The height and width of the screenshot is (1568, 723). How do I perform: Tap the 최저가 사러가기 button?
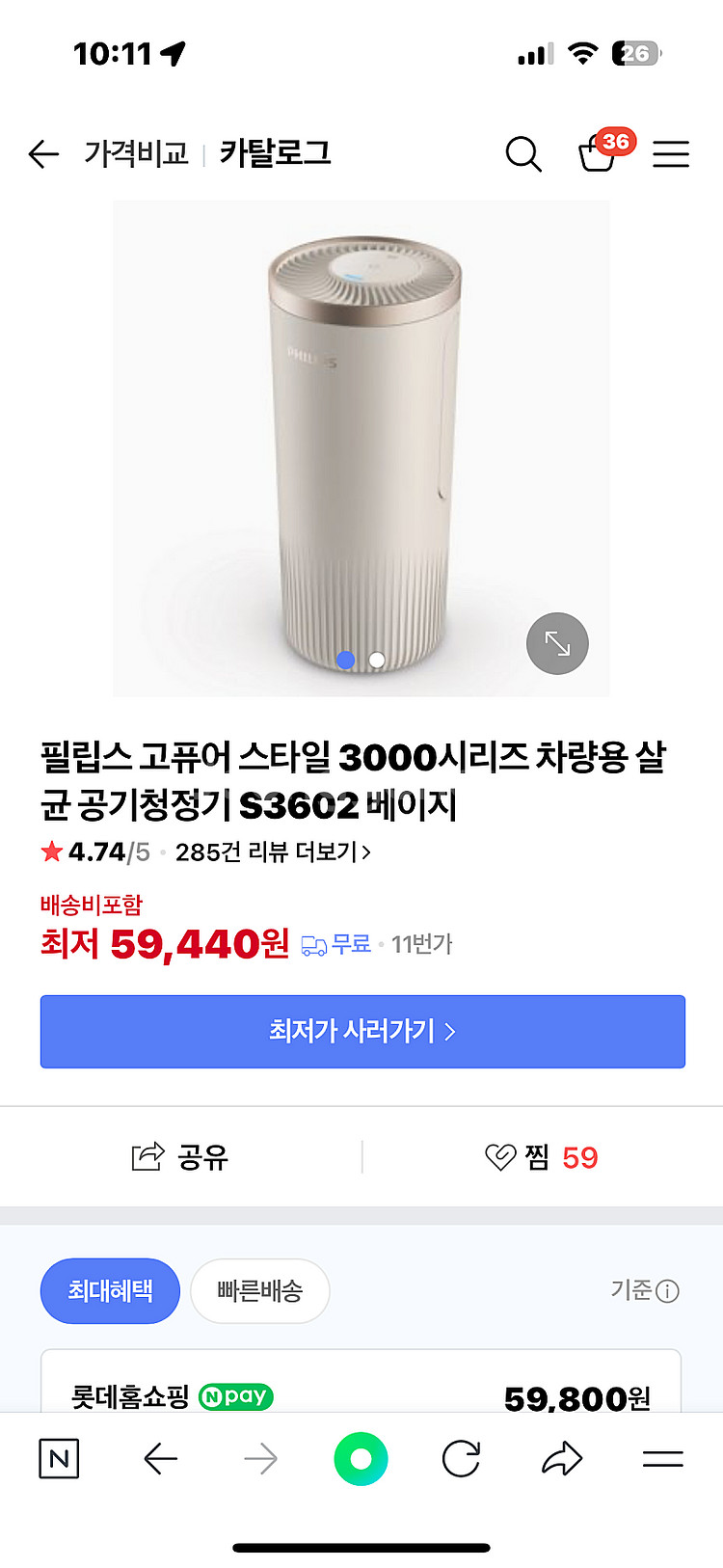pyautogui.click(x=362, y=1032)
